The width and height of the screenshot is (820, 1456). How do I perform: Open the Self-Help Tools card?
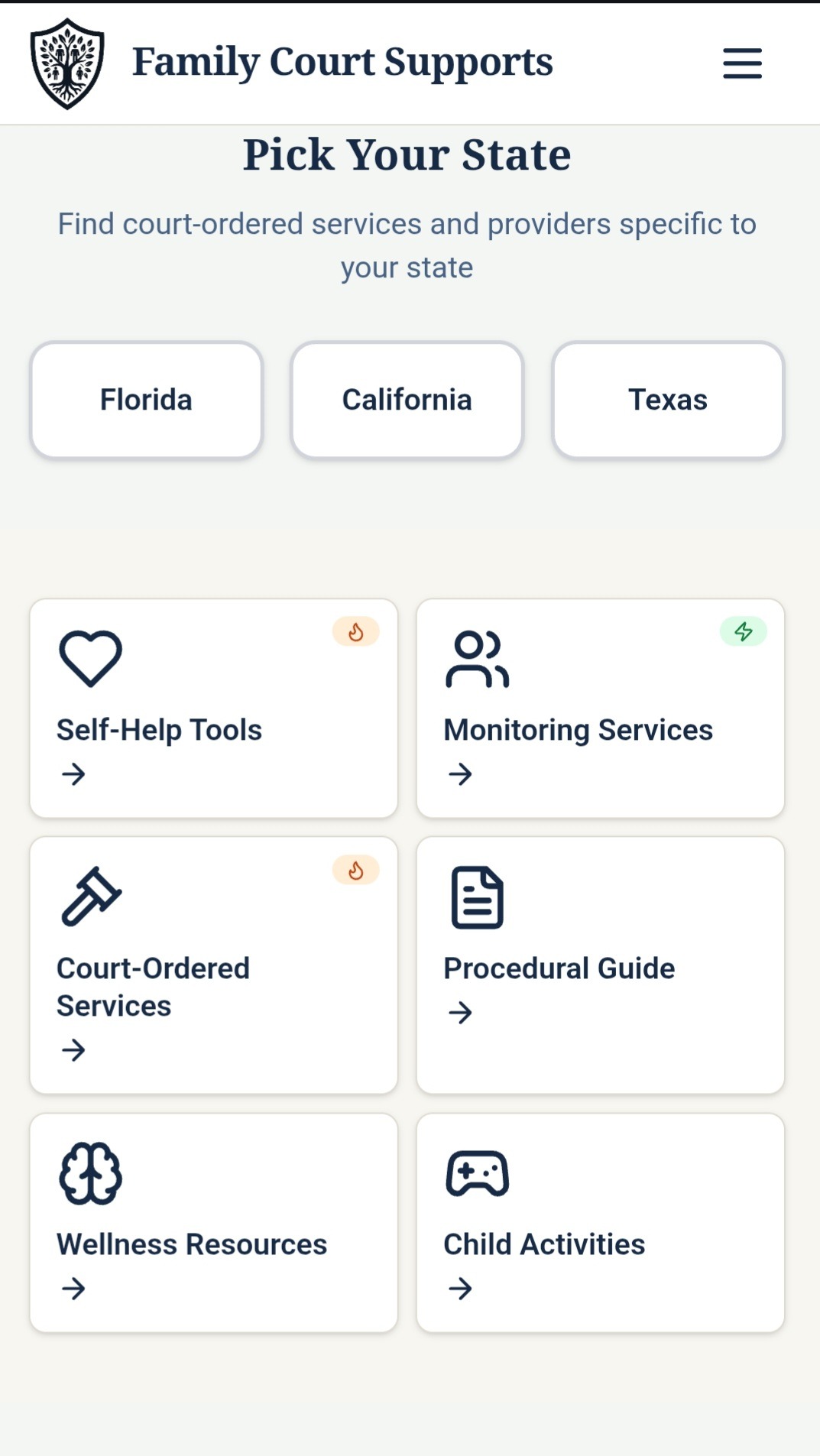click(213, 709)
